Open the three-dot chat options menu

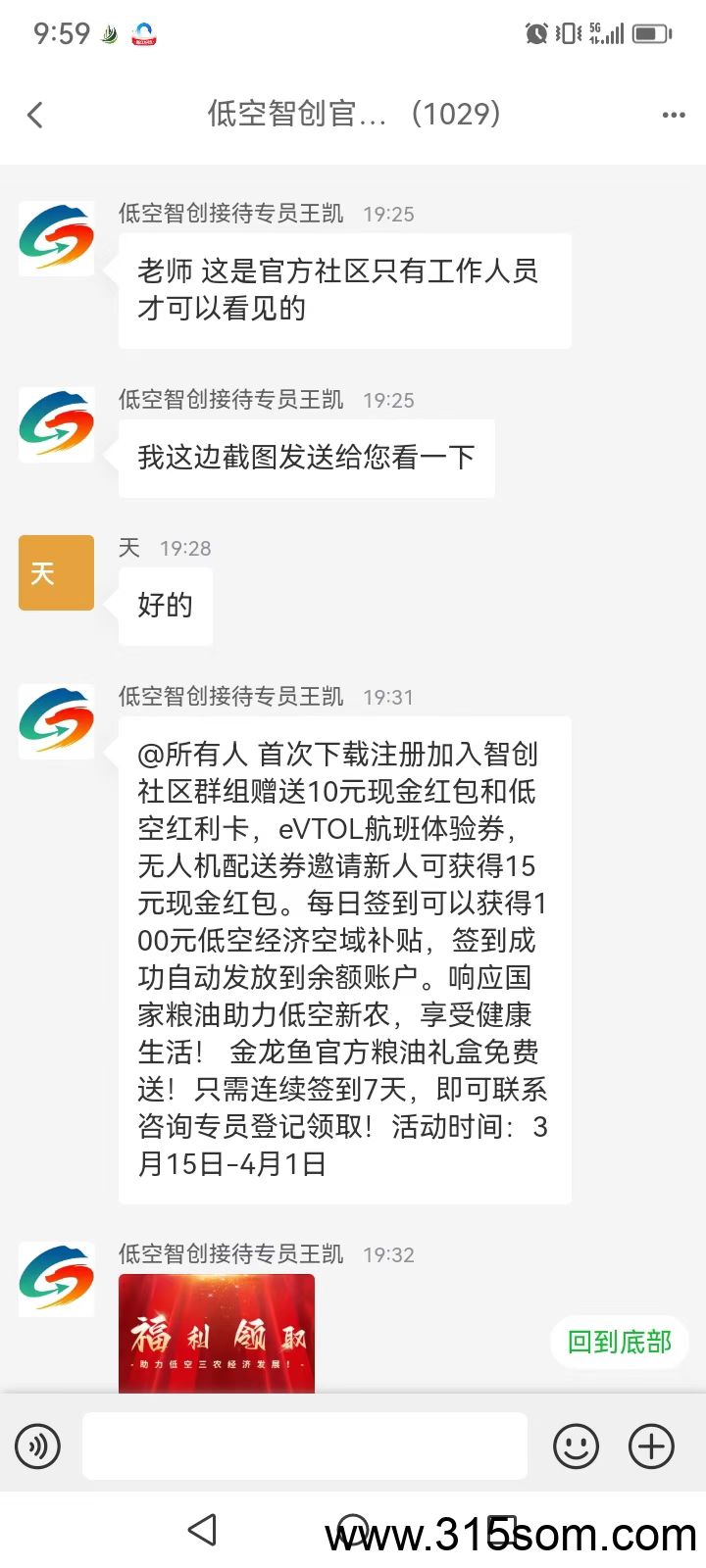tap(673, 115)
